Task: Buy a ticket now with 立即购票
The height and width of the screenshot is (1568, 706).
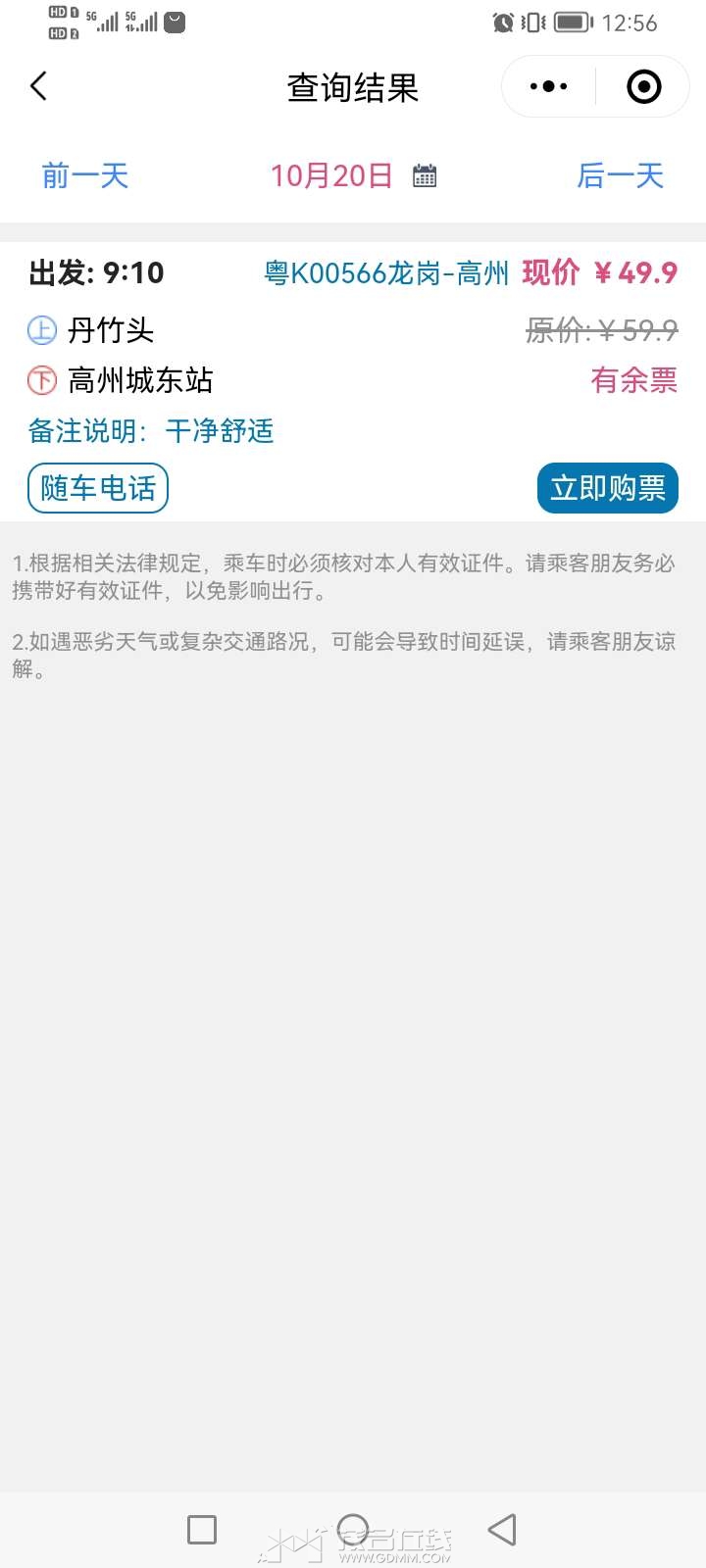Action: (x=607, y=488)
